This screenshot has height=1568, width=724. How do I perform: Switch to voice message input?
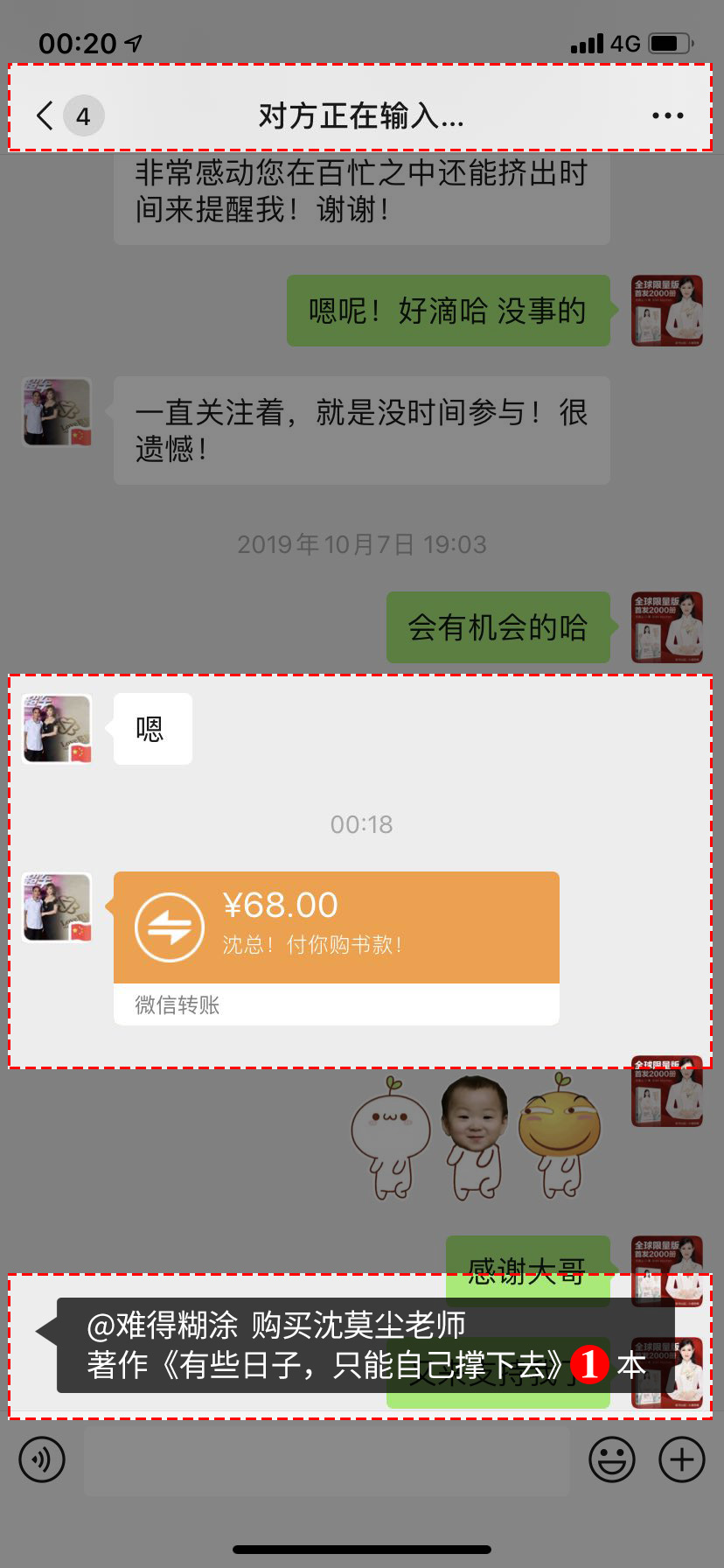point(42,1459)
